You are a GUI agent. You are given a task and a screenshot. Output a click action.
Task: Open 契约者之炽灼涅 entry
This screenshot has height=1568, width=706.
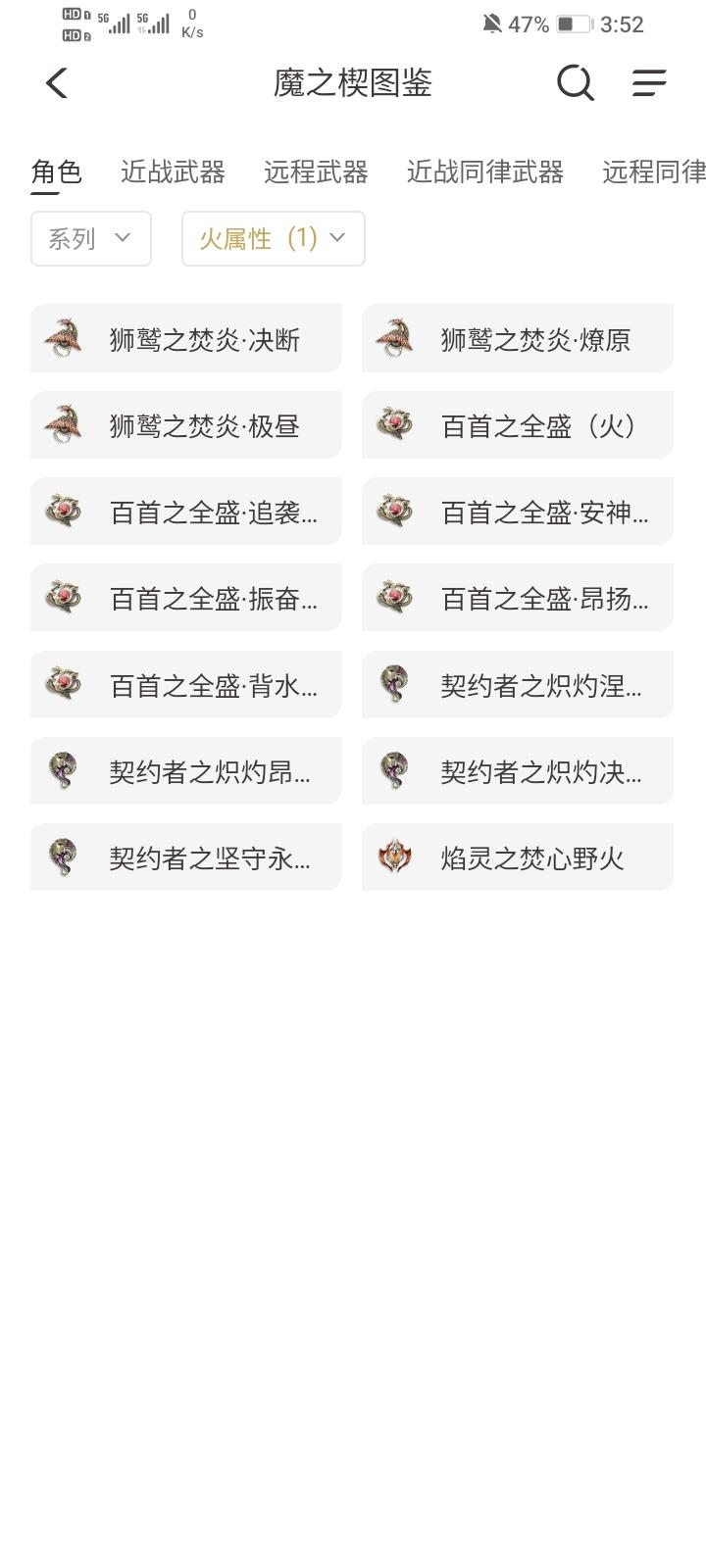[x=518, y=685]
